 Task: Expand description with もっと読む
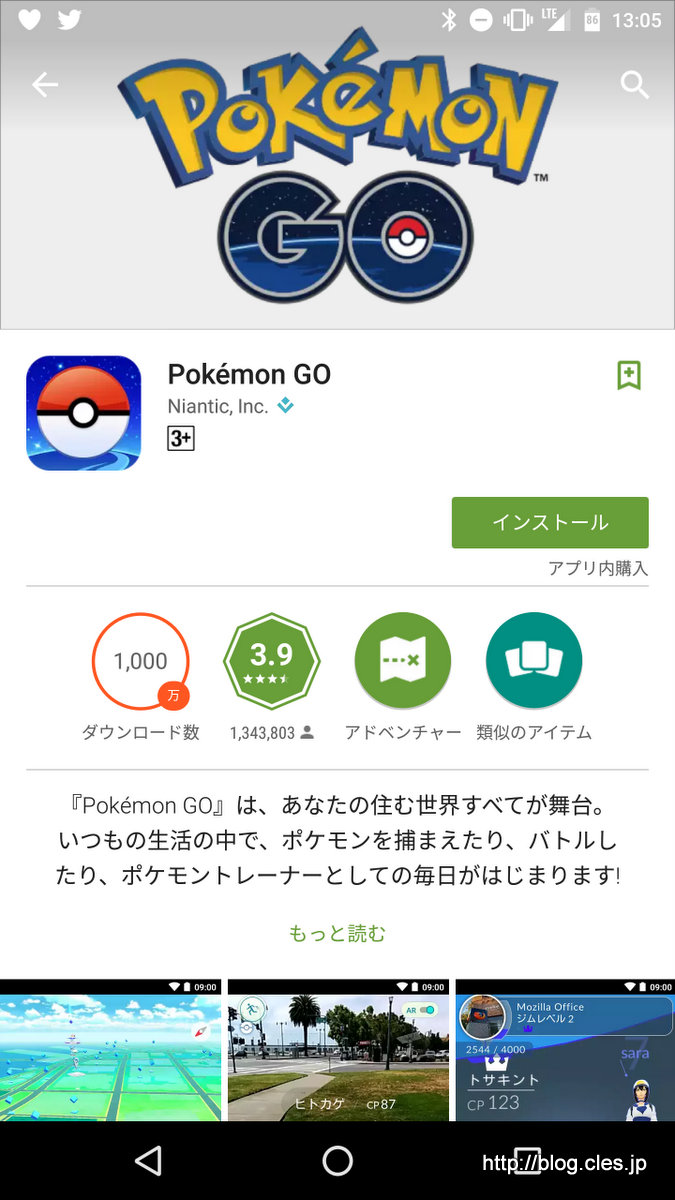click(337, 933)
